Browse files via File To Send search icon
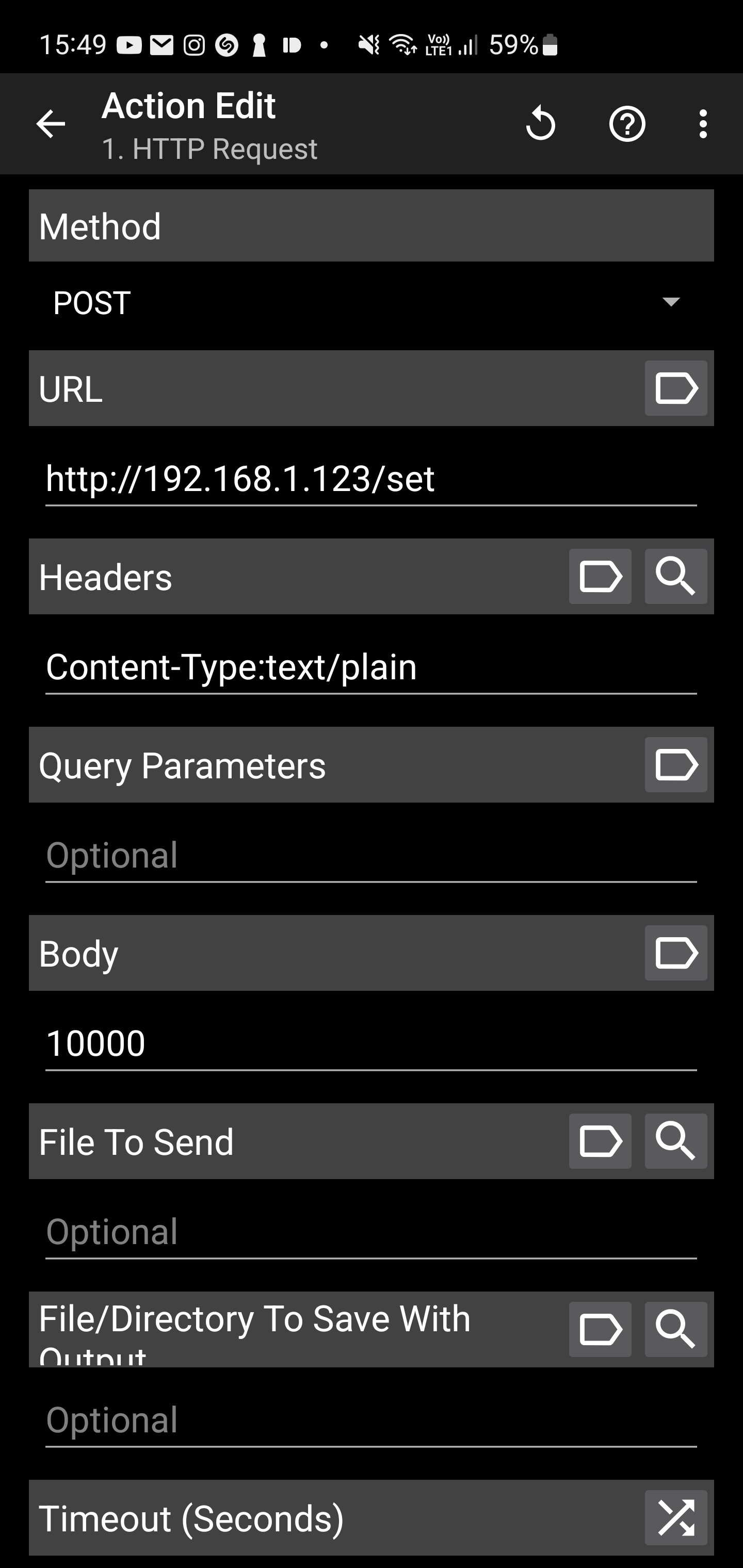 coord(675,1141)
